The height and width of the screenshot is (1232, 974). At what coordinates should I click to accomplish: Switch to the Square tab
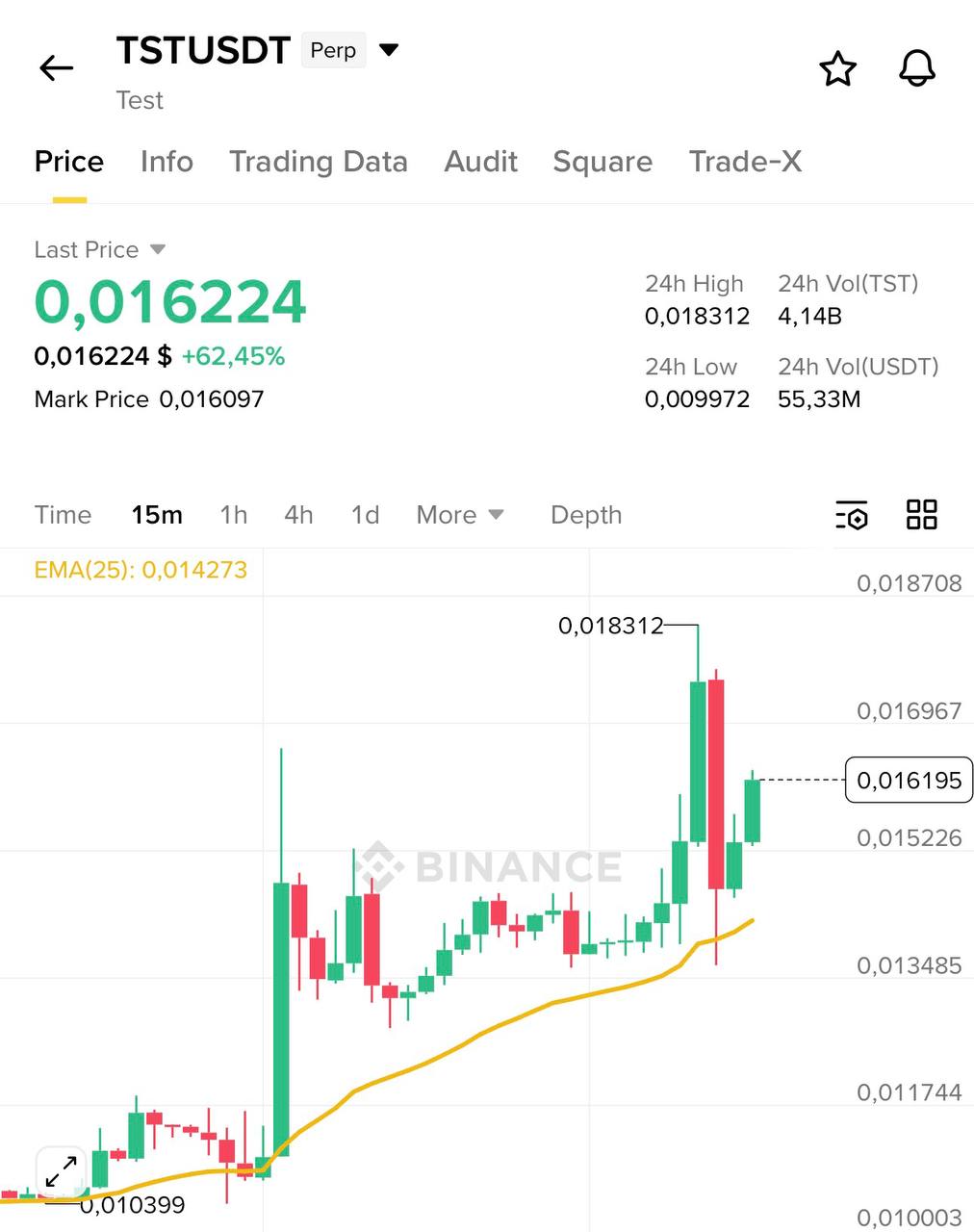[602, 162]
